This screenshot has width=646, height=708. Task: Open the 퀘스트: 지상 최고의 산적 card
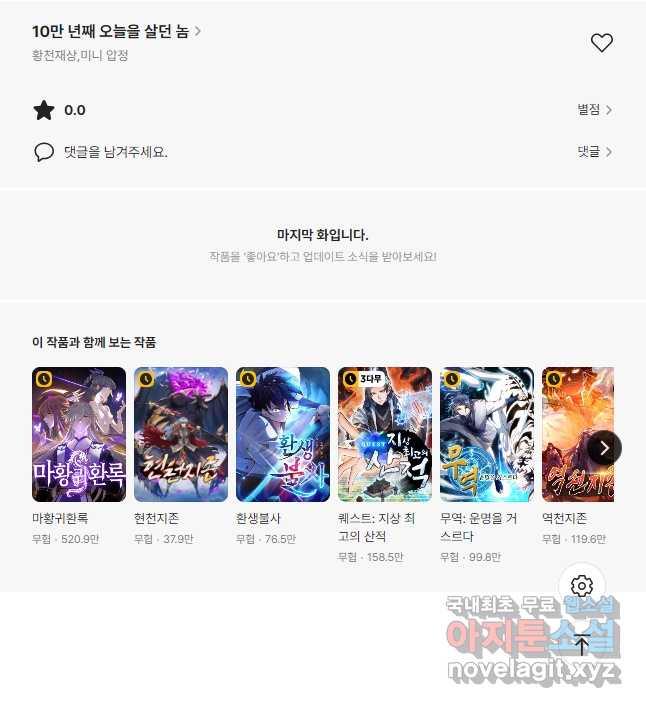click(385, 434)
